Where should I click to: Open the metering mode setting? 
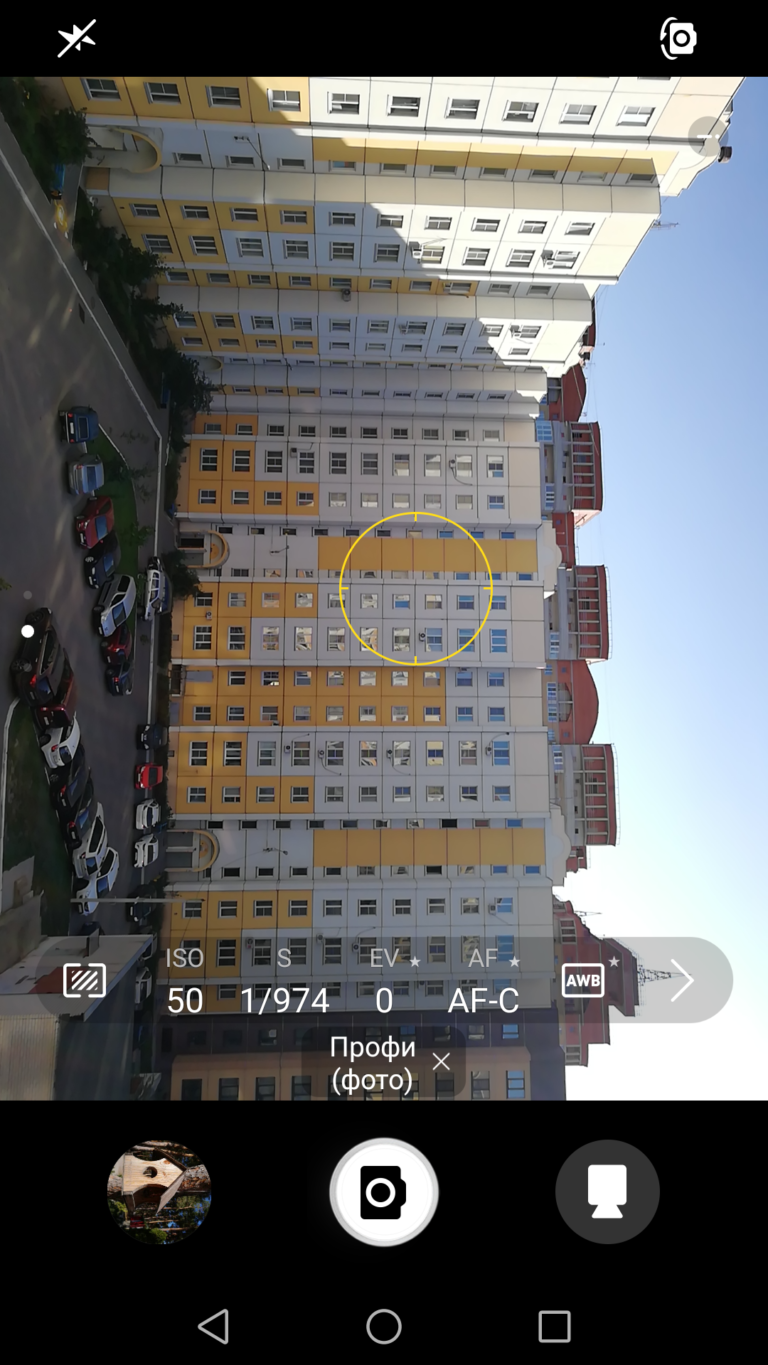[84, 980]
